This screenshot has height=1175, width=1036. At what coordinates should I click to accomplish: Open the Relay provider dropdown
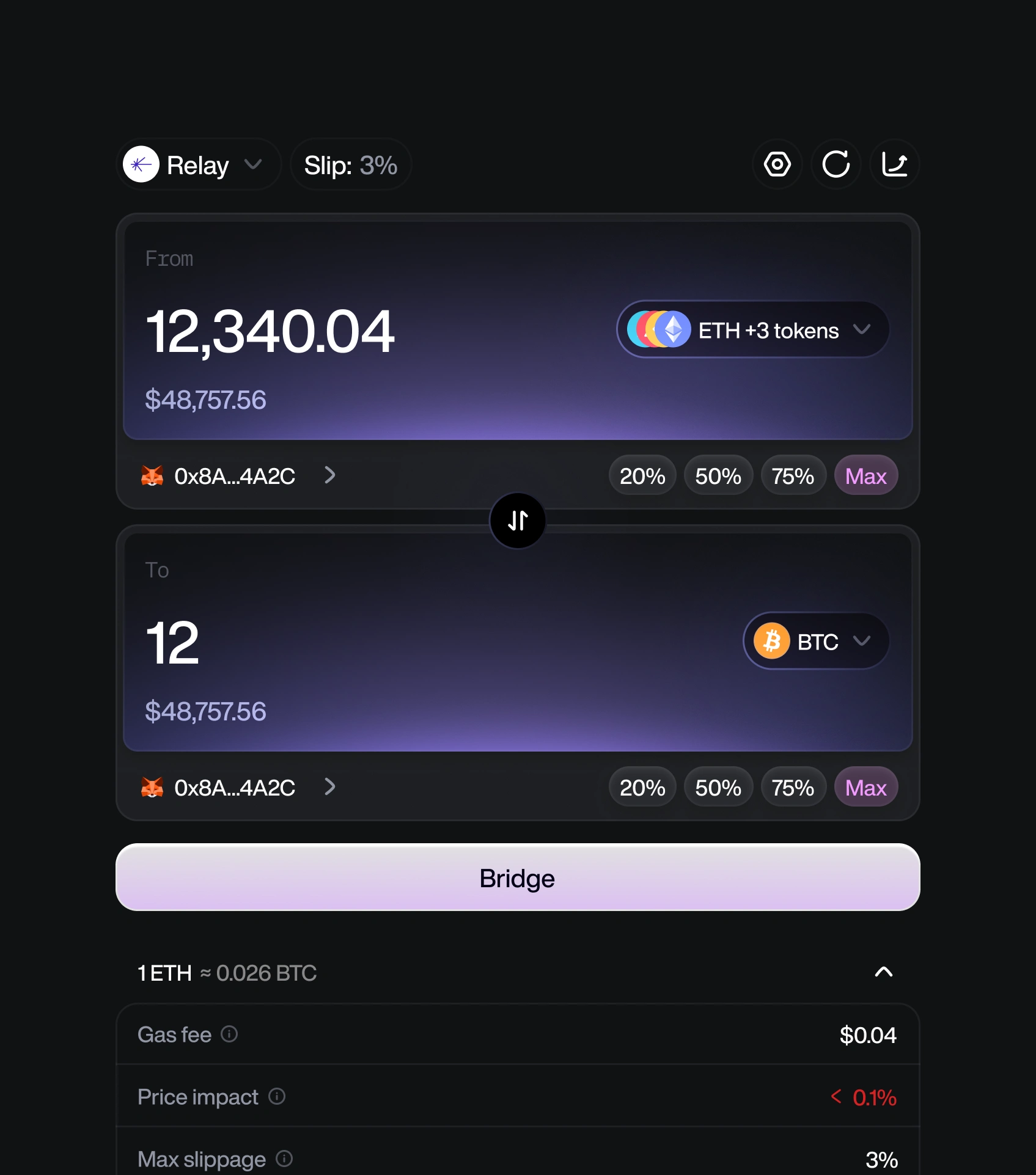198,165
